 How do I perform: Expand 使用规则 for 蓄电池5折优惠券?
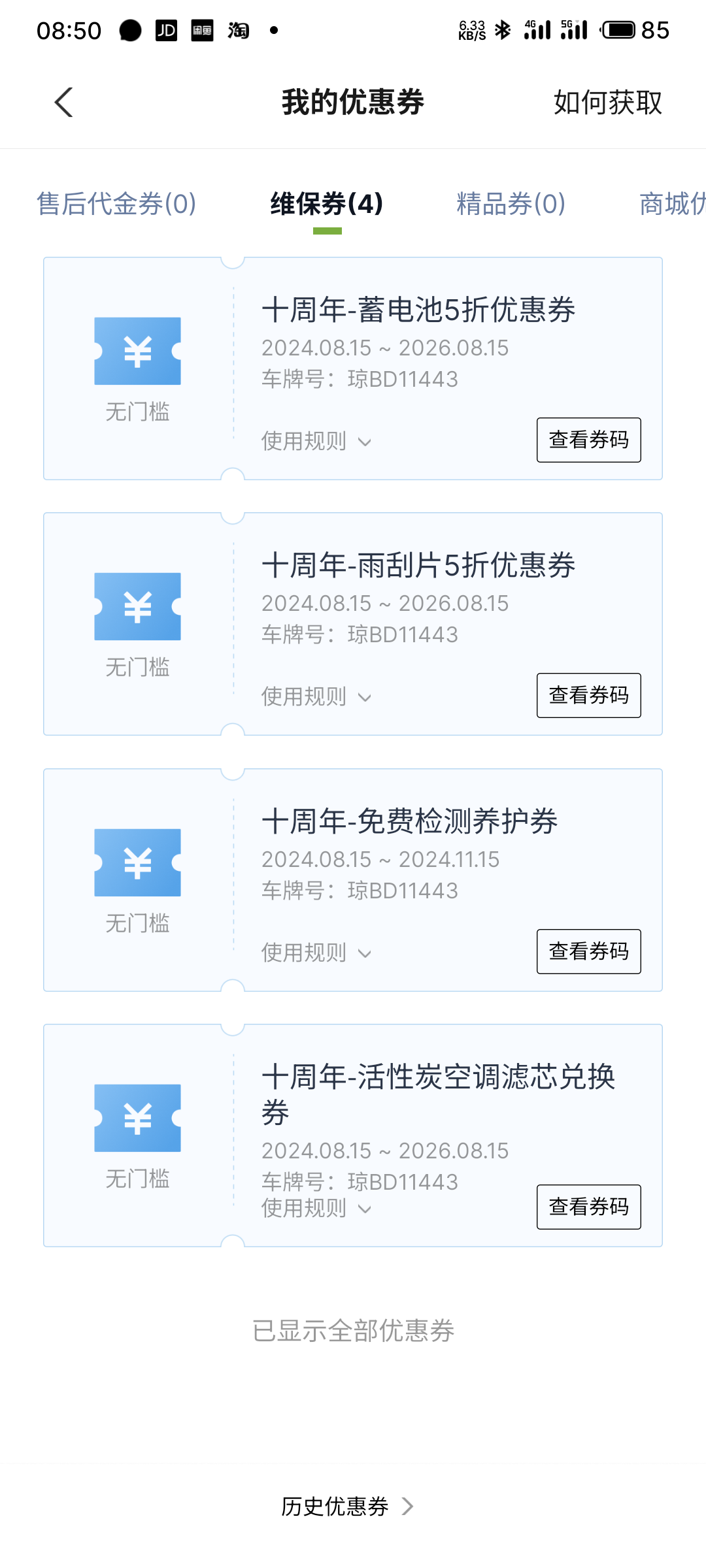[x=316, y=441]
